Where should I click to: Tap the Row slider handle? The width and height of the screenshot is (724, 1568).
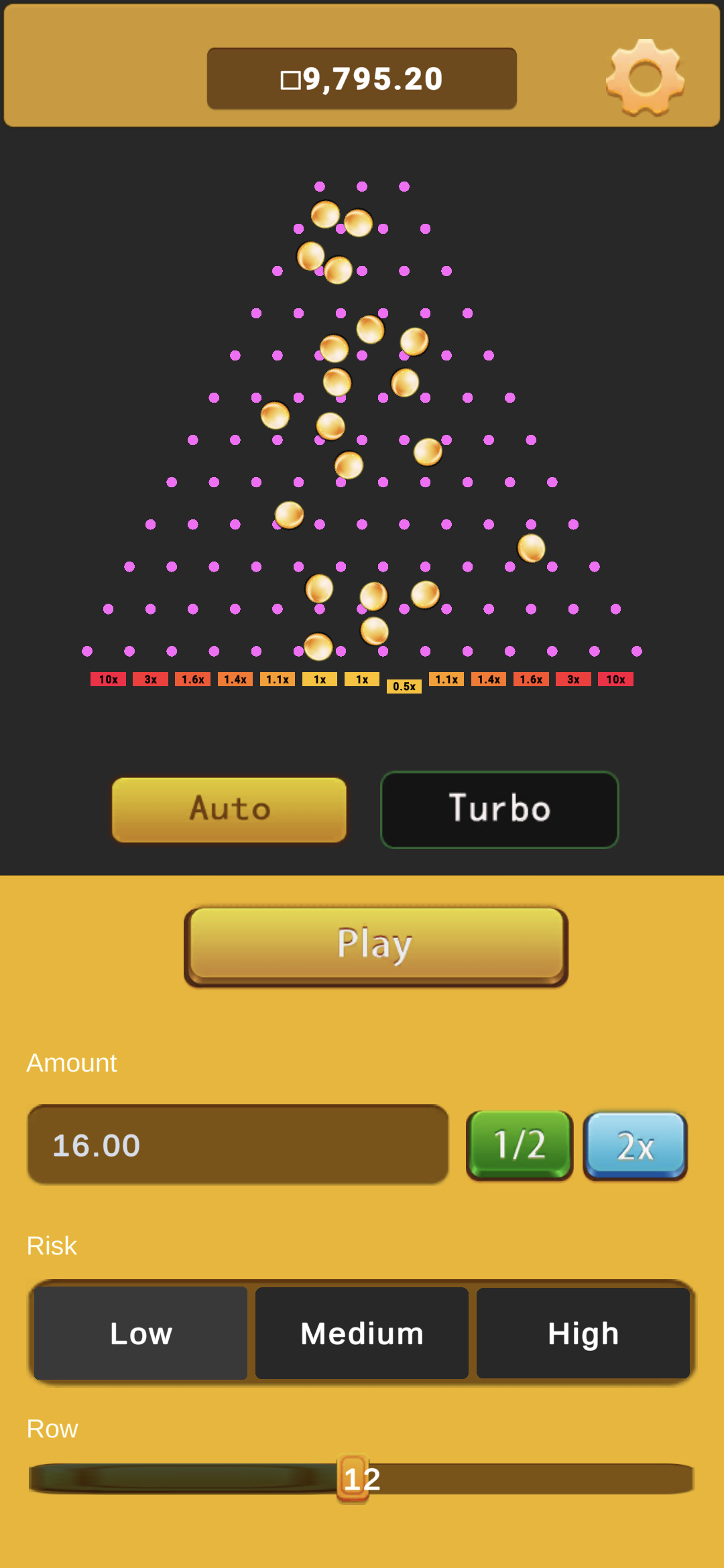(354, 1478)
